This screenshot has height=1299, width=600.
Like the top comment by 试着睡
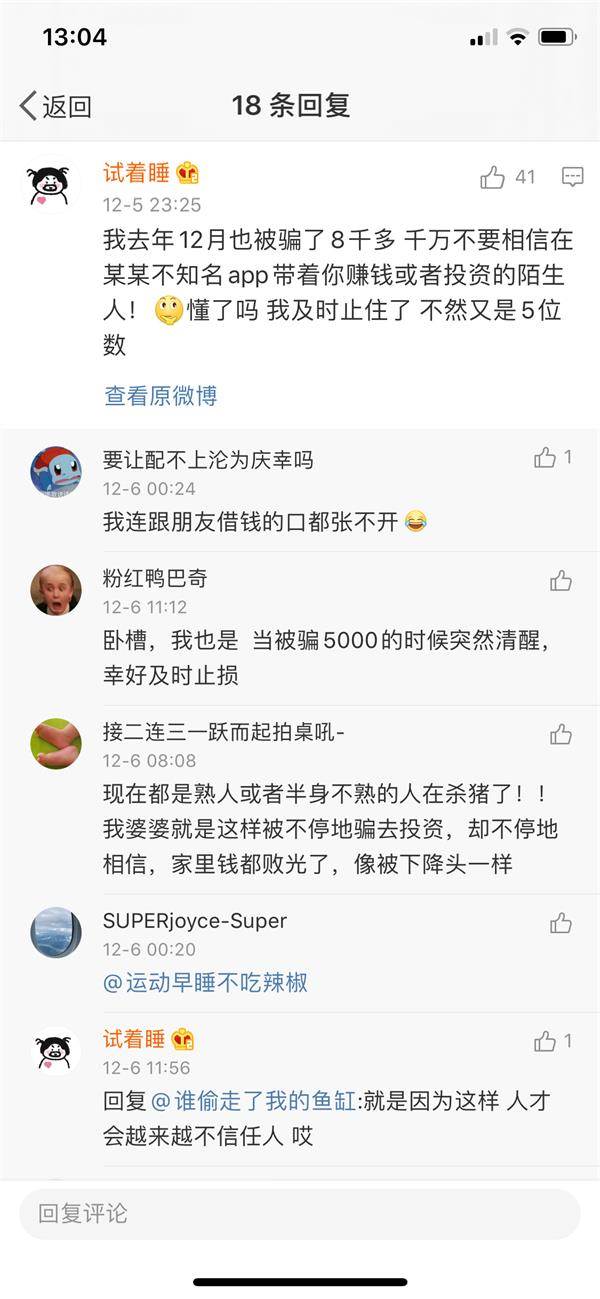click(507, 178)
